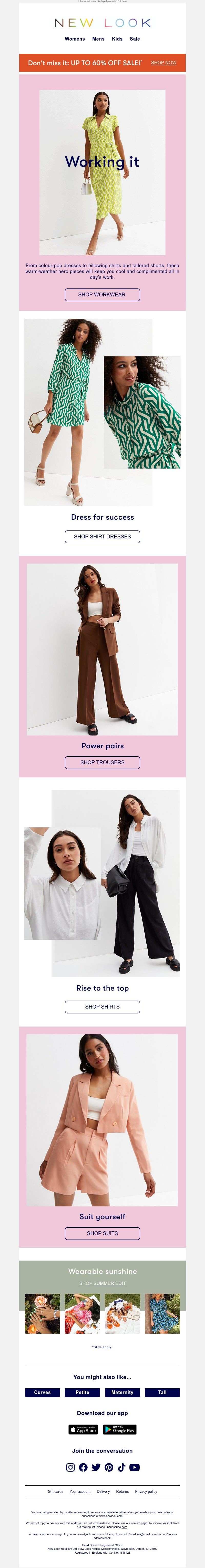Tap the SHOP SUITS button
Image resolution: width=205 pixels, height=1568 pixels.
(102, 1233)
